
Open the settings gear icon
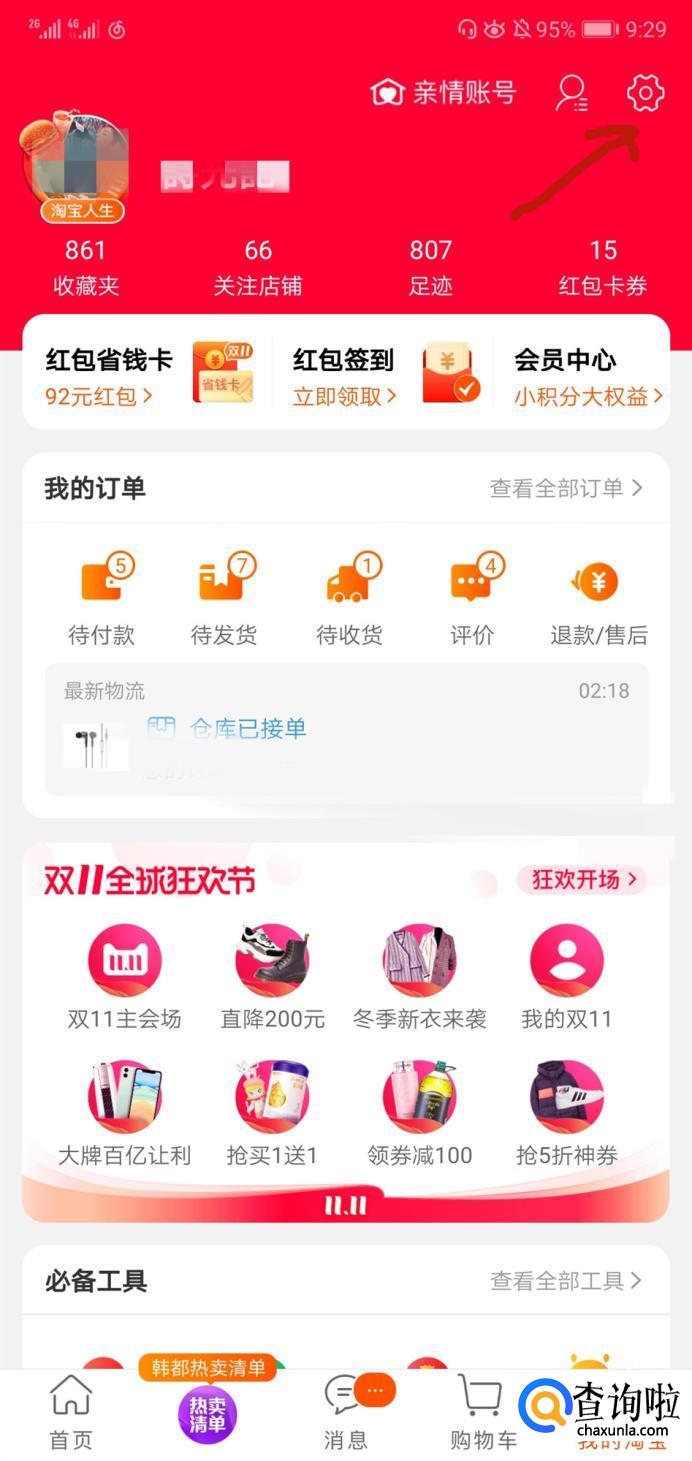[x=645, y=93]
